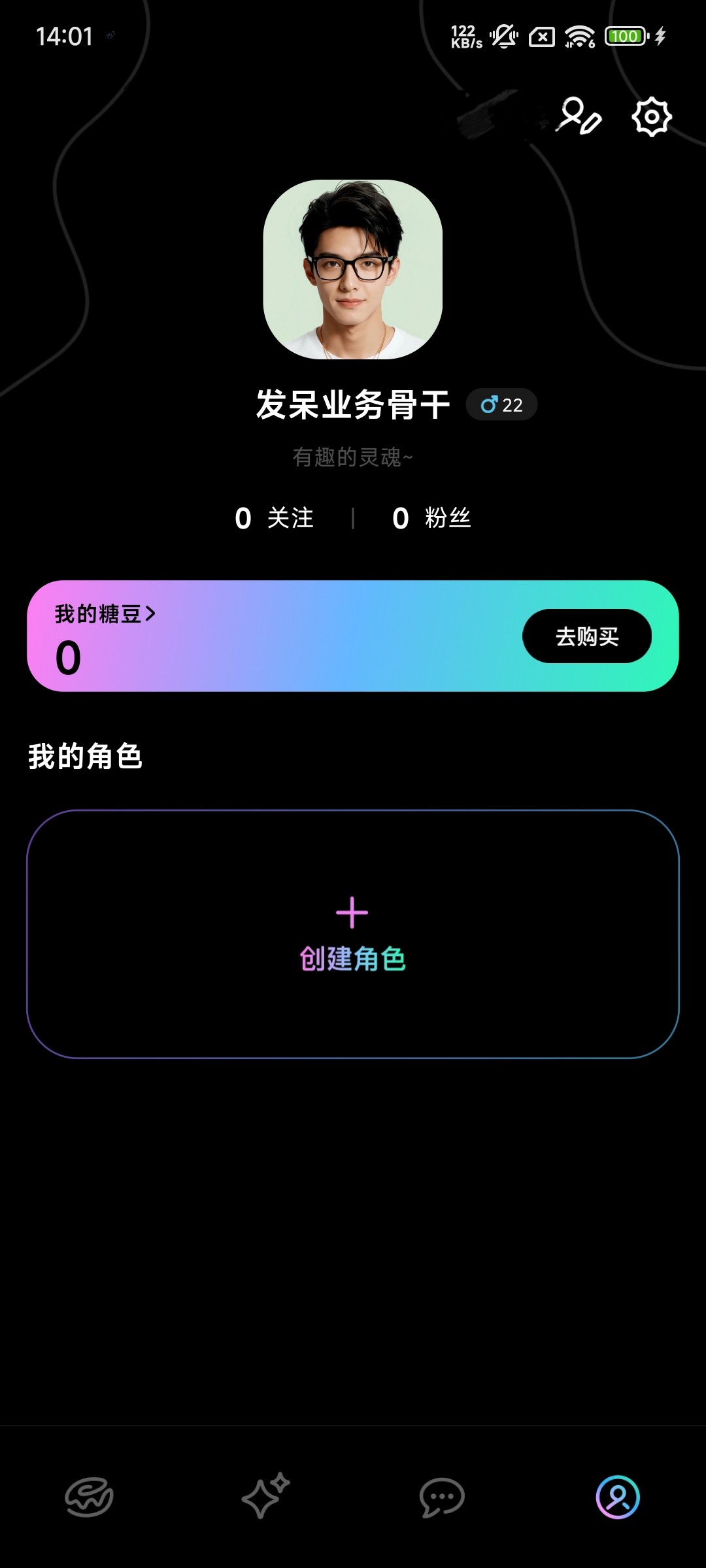Tap the battery indicator showing 100
Screen dimensions: 706x1568
624,37
